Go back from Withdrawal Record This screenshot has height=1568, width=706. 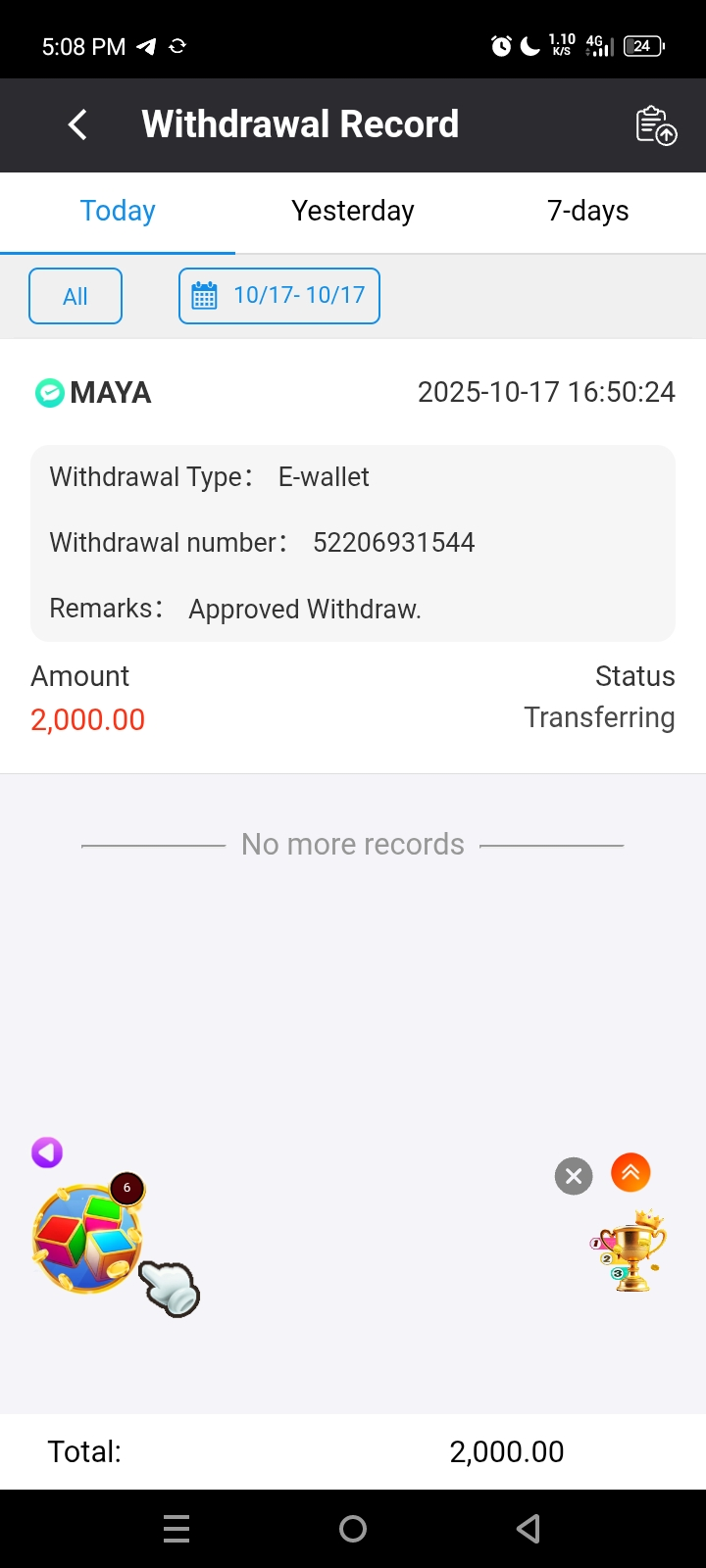click(77, 124)
